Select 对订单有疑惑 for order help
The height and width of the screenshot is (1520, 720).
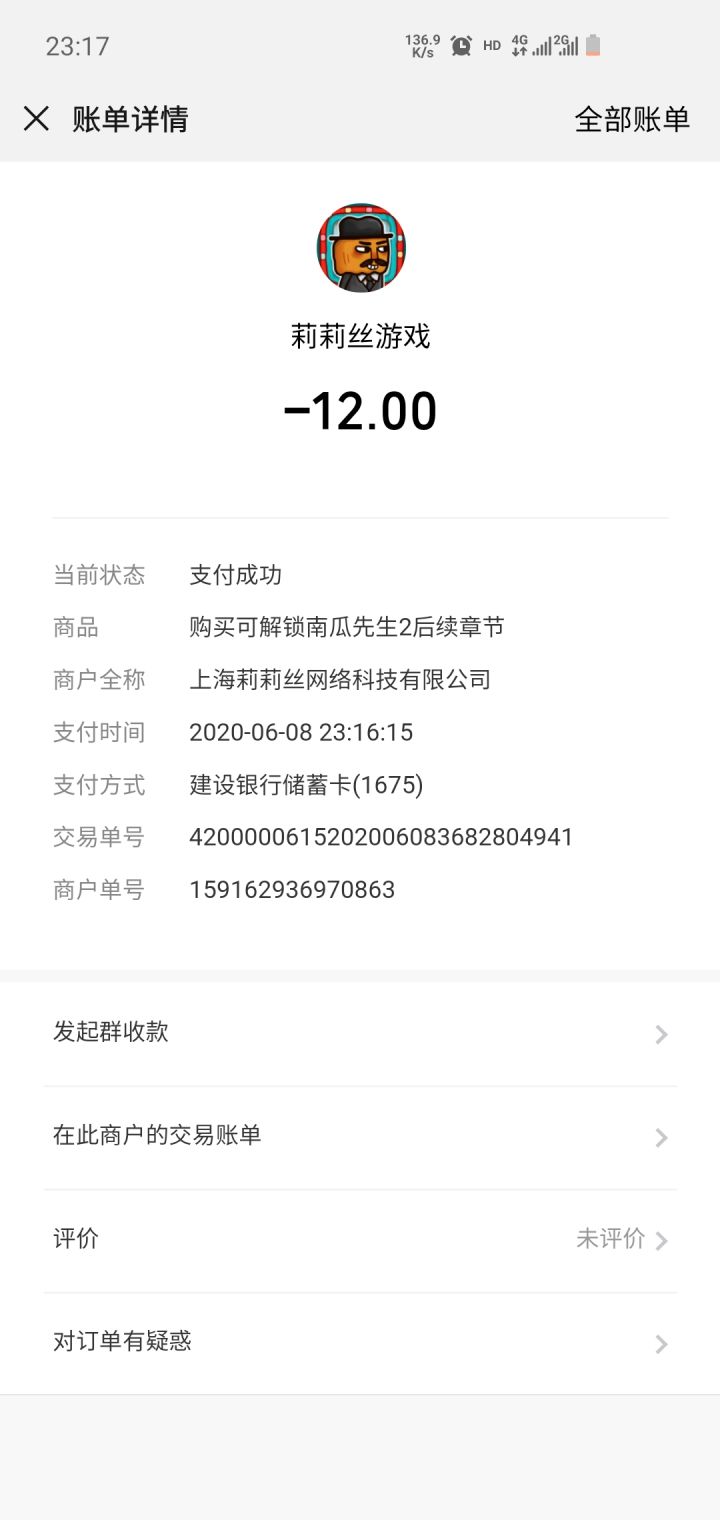pos(360,1342)
